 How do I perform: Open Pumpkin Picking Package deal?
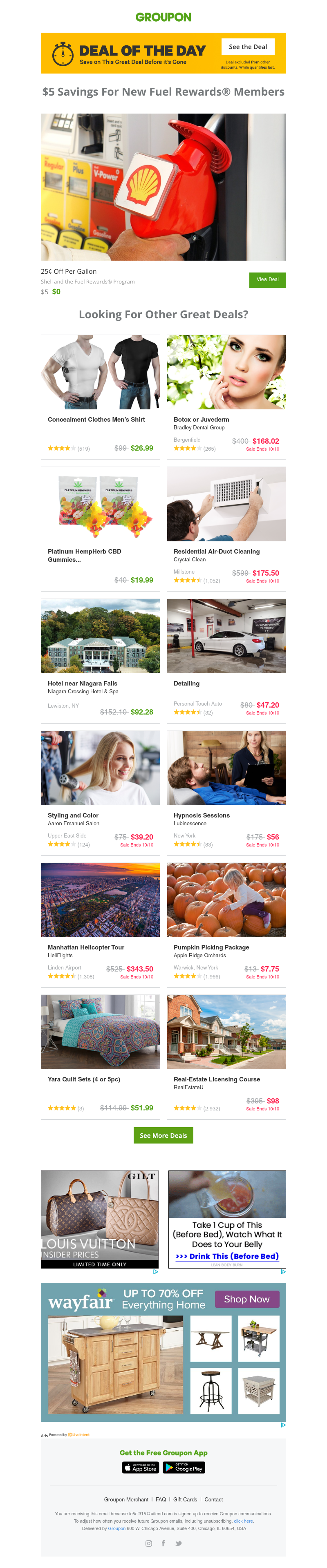pos(226,923)
